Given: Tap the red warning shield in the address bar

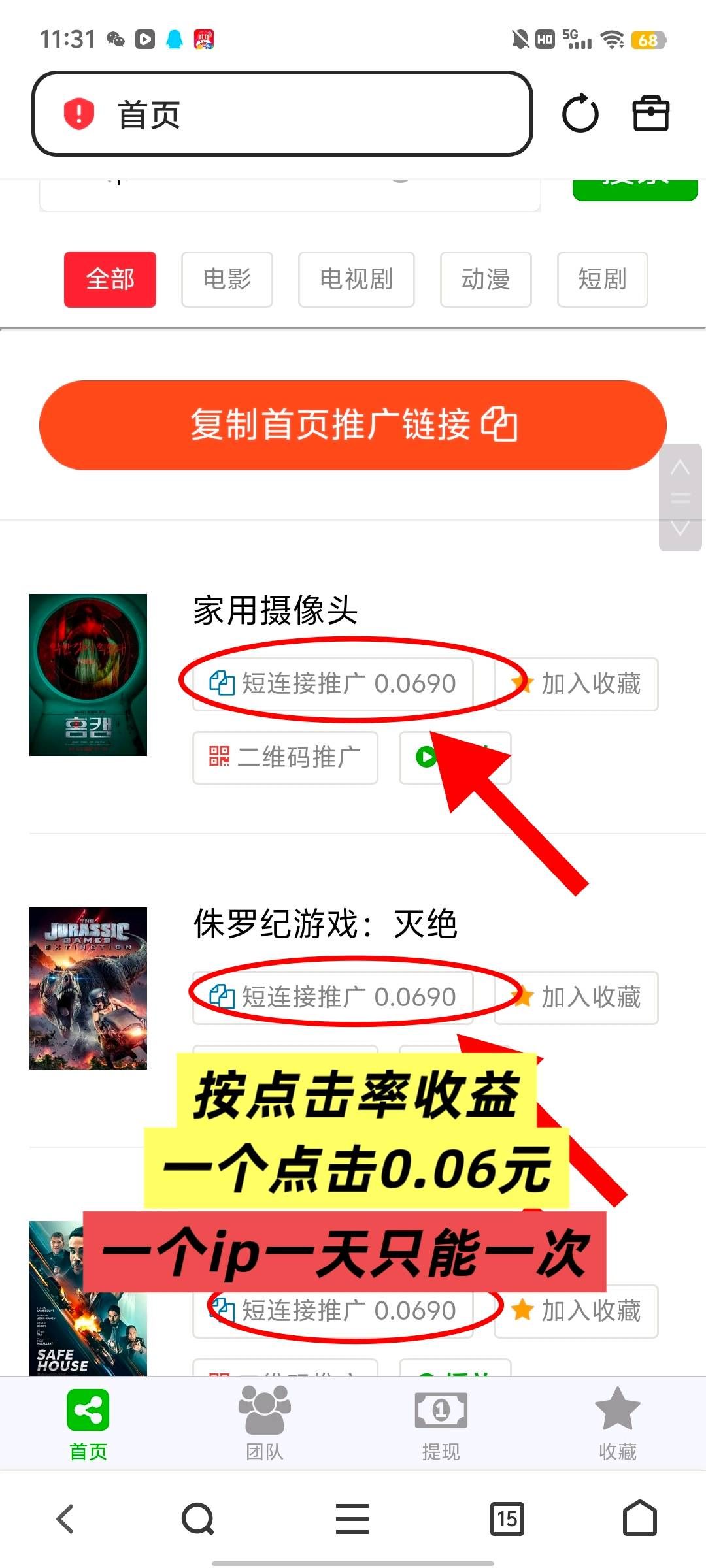Looking at the screenshot, I should coord(78,114).
